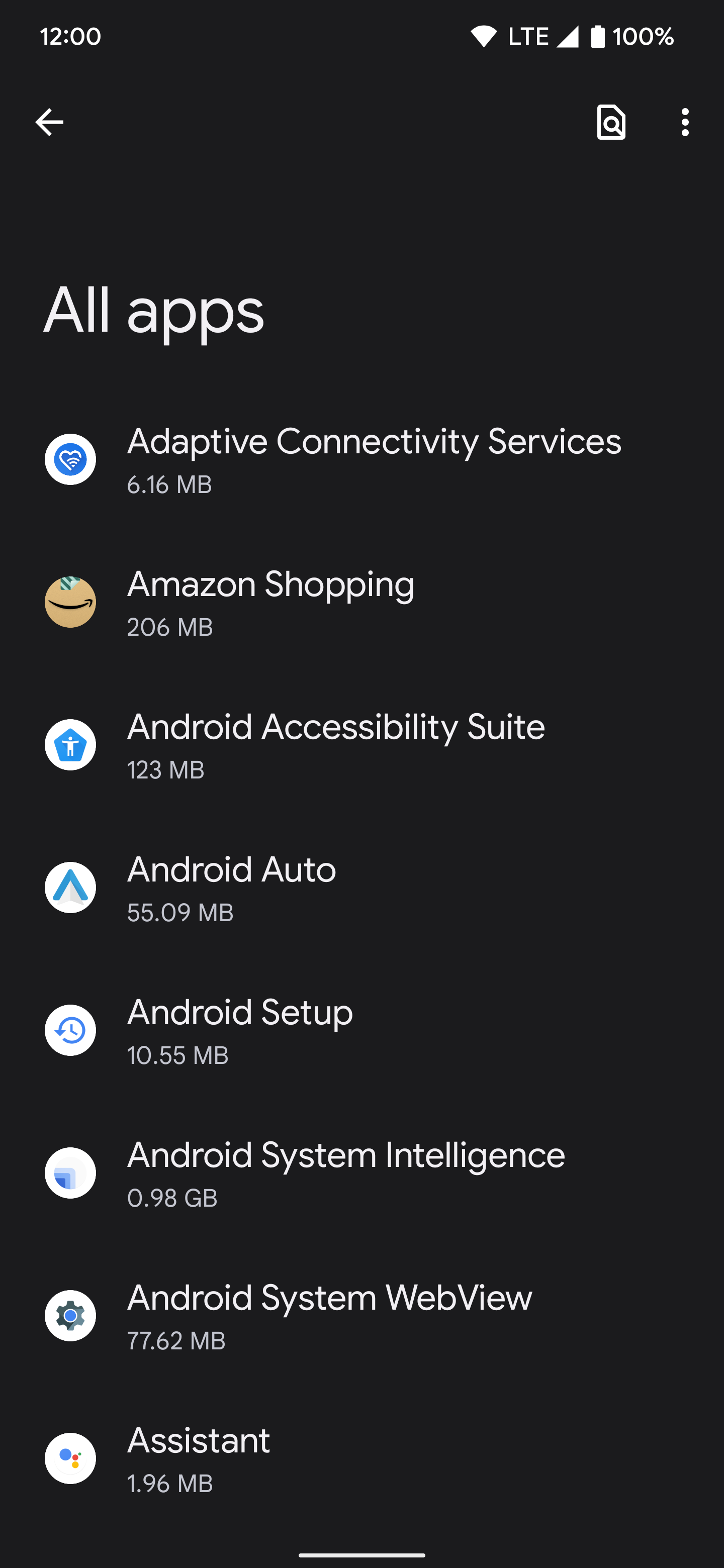Select the Android Setup list entry
724x1568 pixels.
pos(361,1029)
